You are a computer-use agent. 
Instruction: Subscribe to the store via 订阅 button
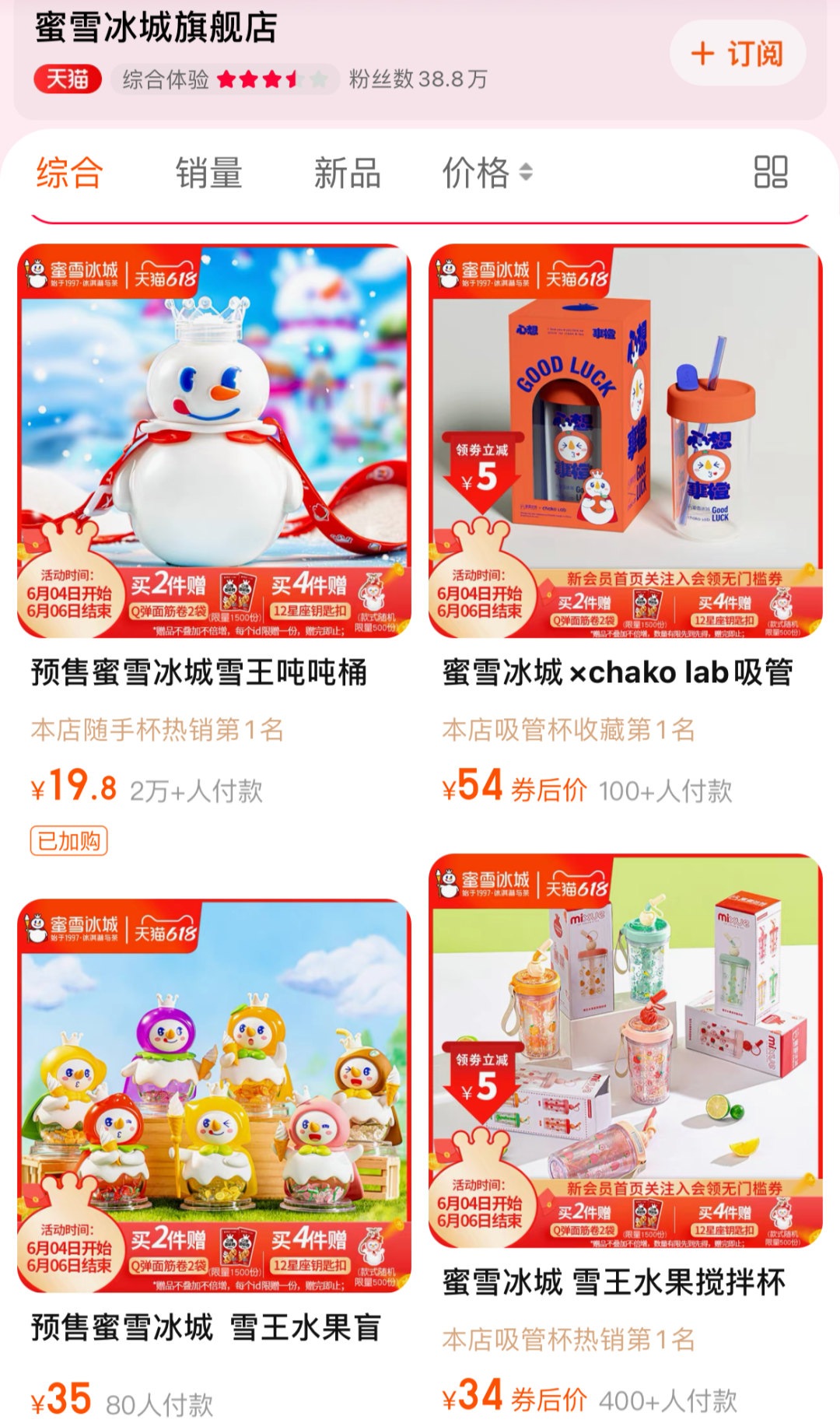click(x=737, y=54)
